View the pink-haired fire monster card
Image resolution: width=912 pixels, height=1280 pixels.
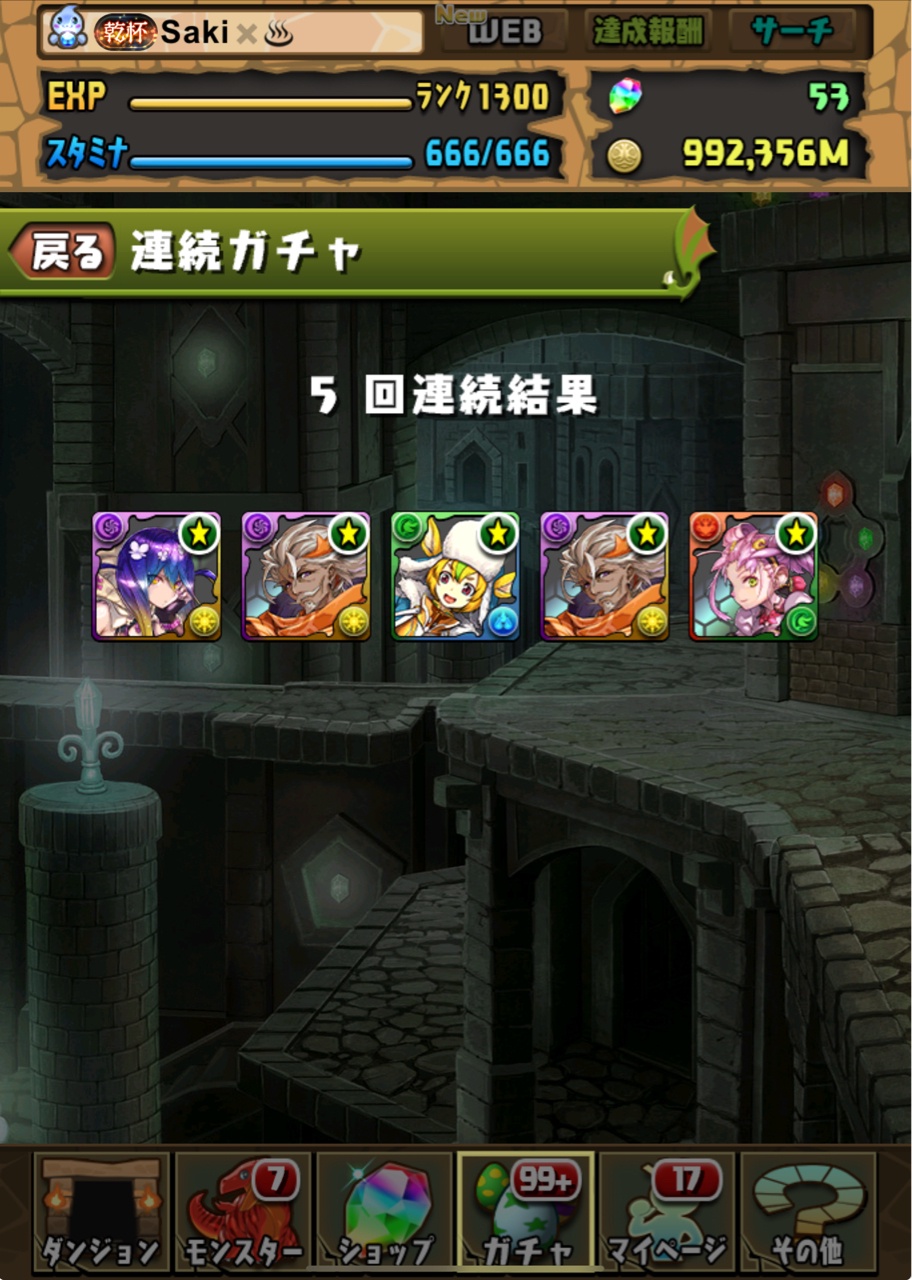click(754, 576)
